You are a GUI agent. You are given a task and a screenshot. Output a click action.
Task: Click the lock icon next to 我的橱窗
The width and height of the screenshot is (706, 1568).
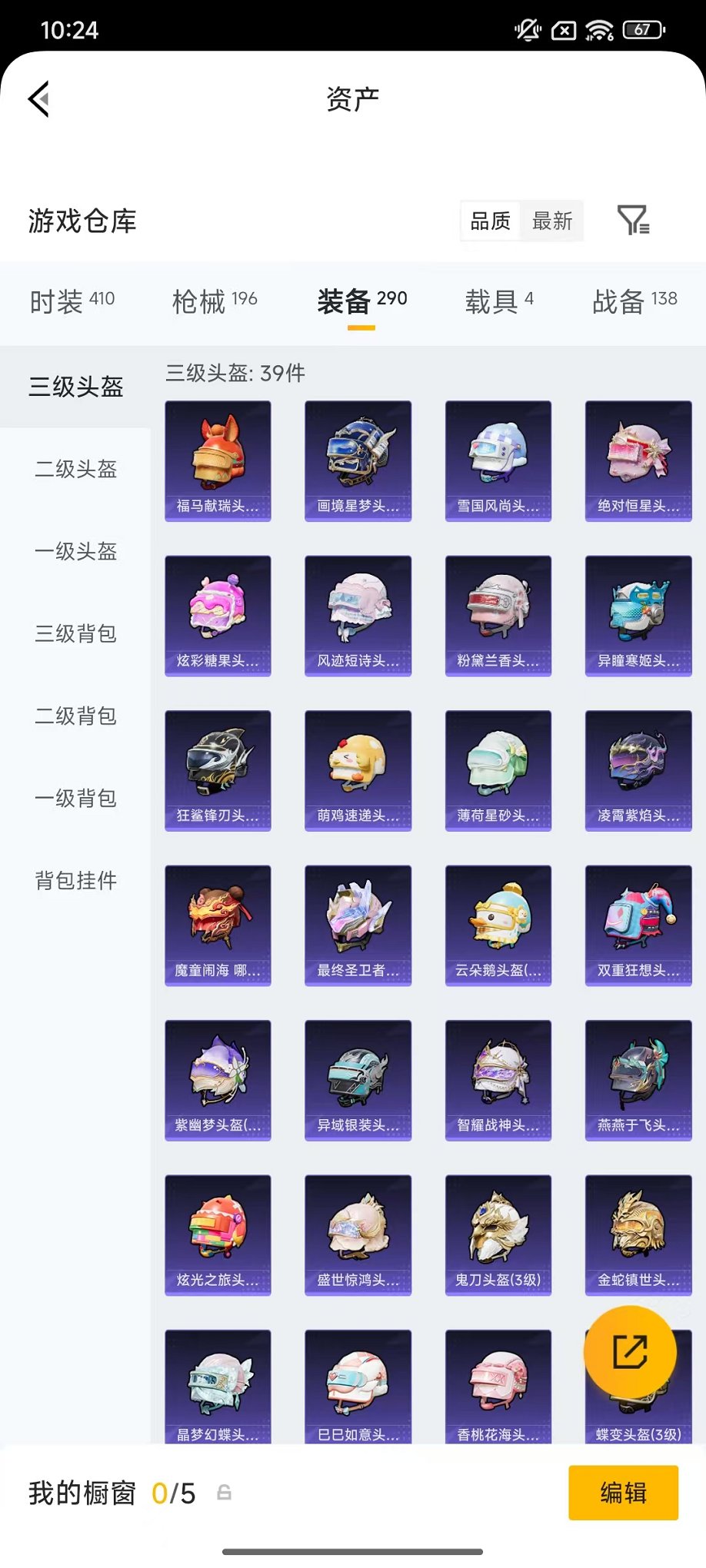coord(224,1492)
